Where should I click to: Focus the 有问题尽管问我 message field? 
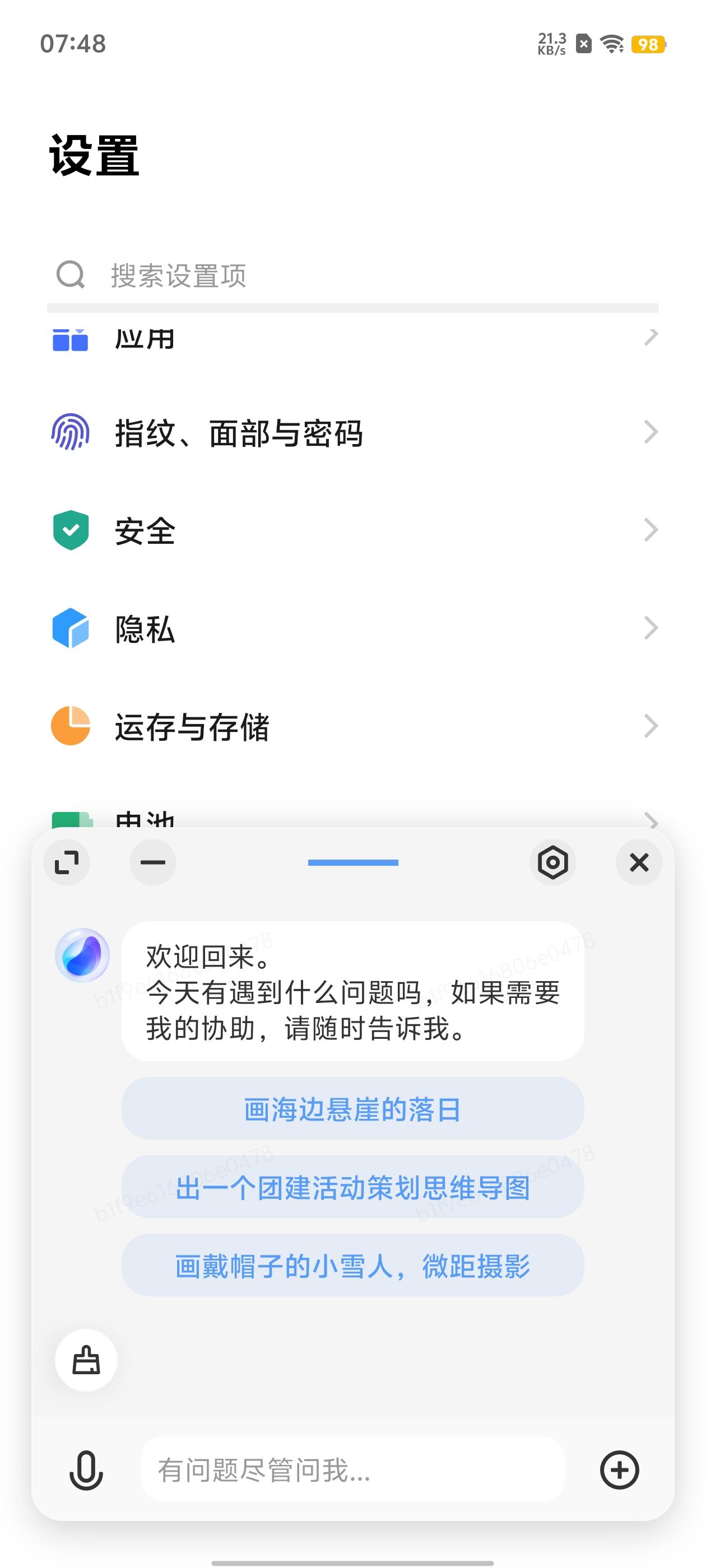(x=352, y=1470)
